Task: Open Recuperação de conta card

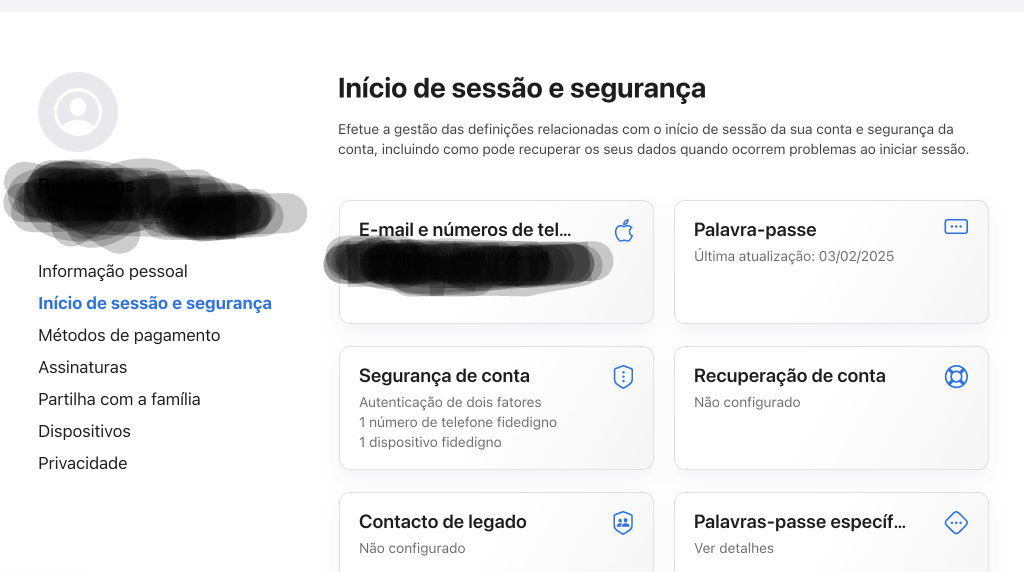Action: (831, 407)
